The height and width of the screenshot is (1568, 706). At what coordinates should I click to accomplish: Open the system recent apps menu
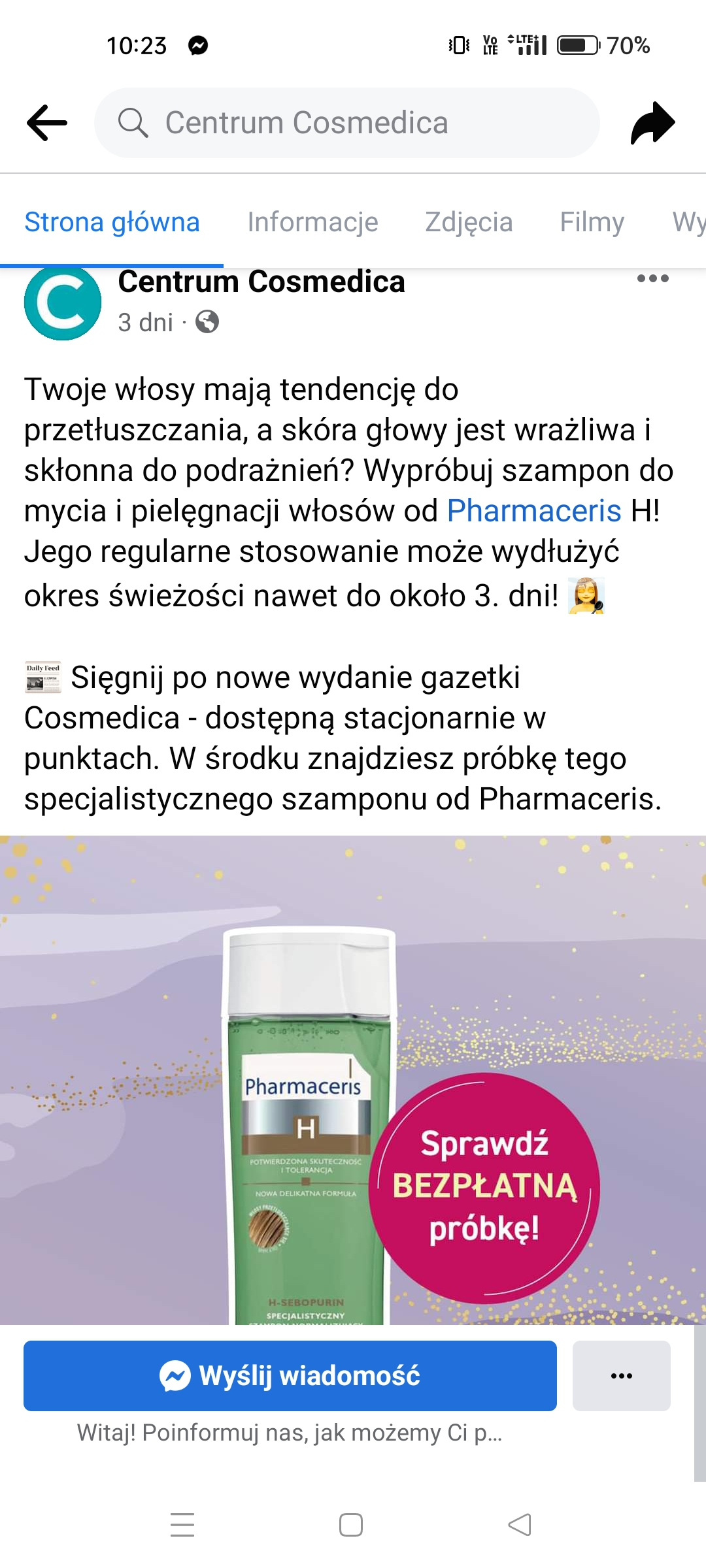point(182,1525)
